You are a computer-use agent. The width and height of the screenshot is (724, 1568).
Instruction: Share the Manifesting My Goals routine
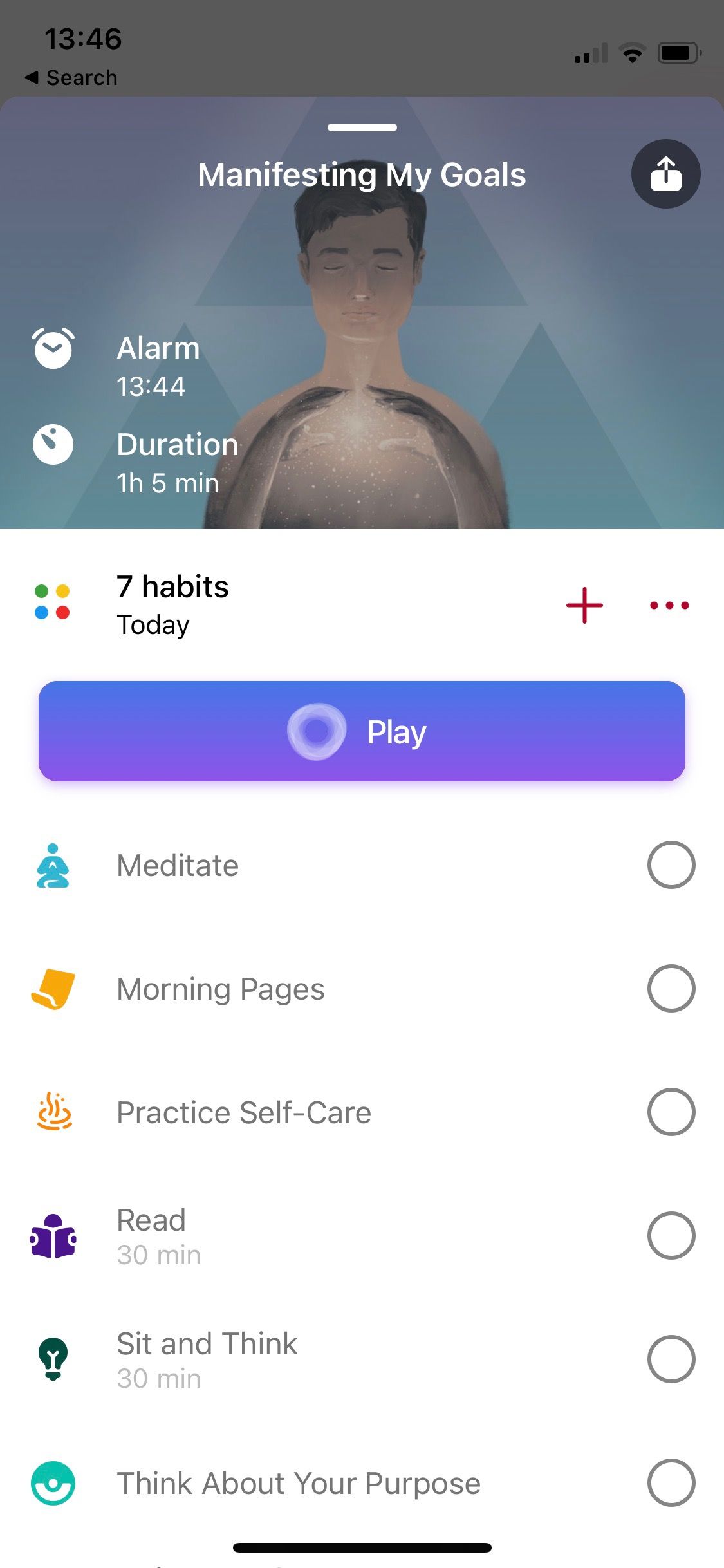pos(665,174)
